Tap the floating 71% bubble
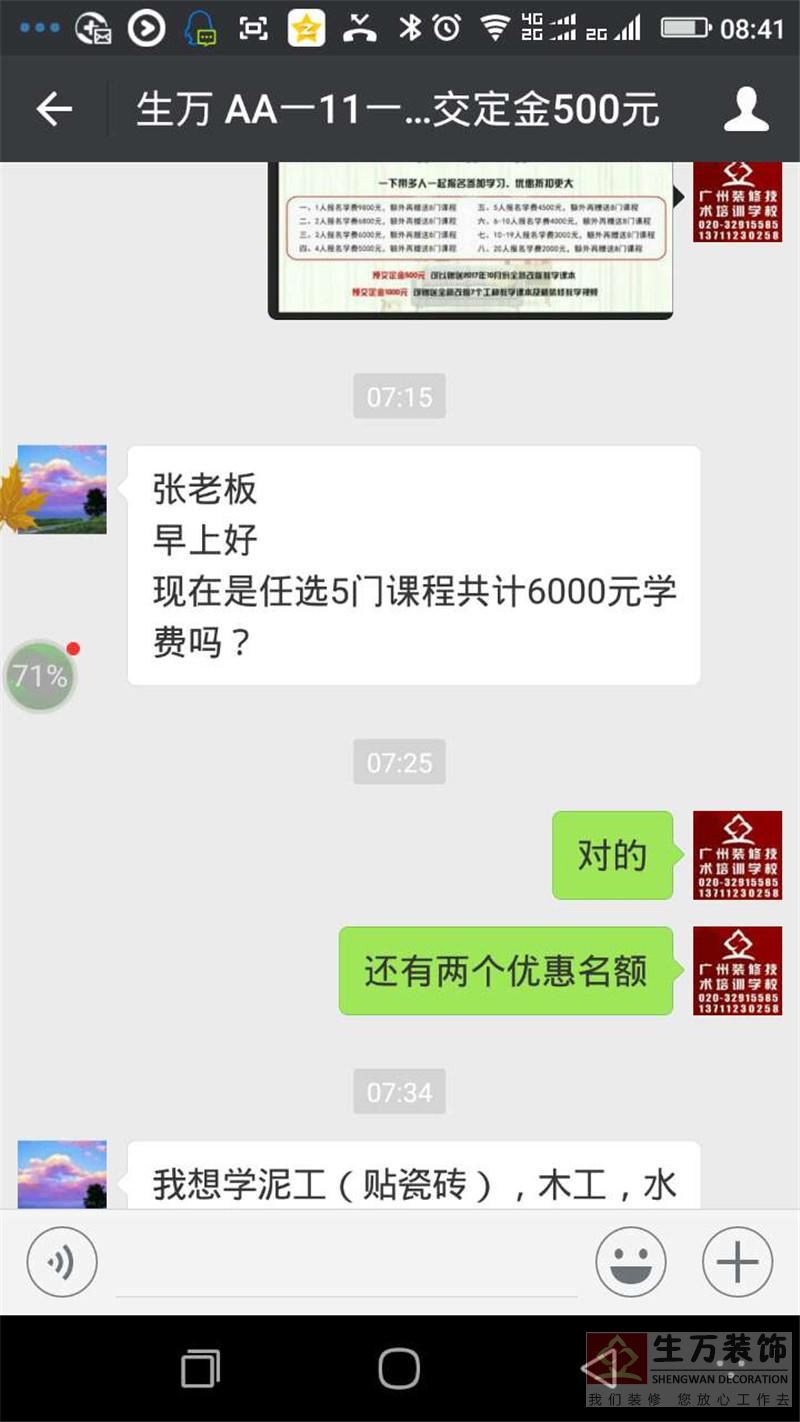Image resolution: width=800 pixels, height=1422 pixels. [40, 677]
